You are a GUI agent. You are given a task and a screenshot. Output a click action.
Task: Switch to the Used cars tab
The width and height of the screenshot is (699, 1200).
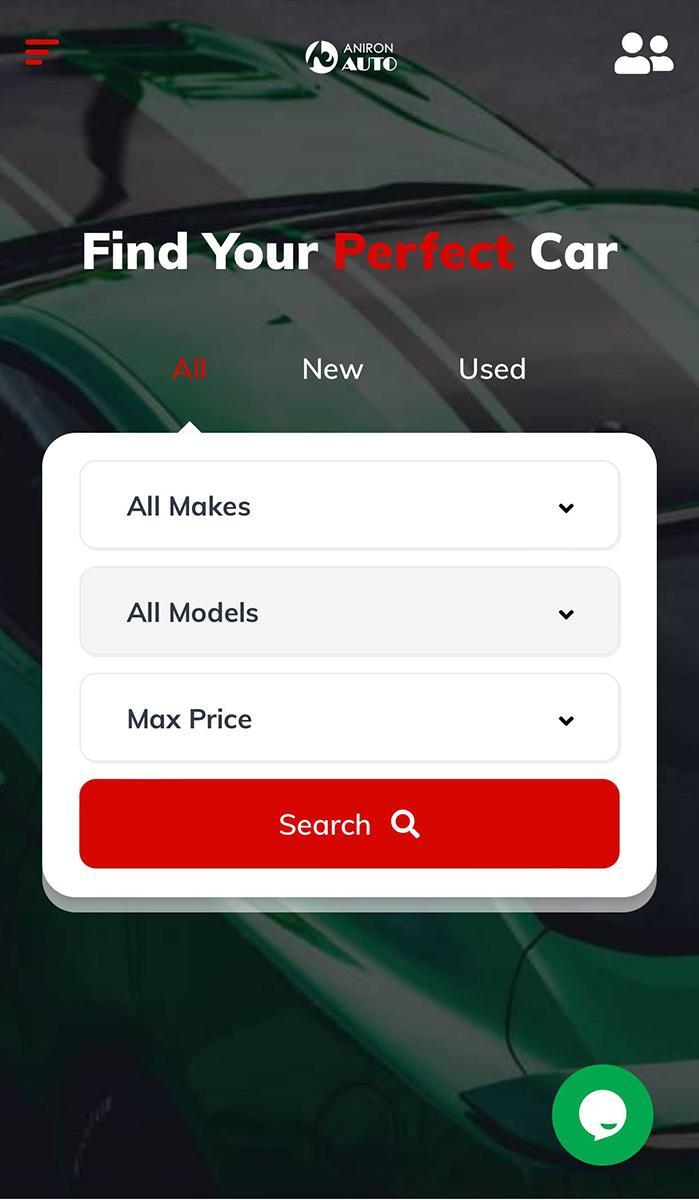click(491, 369)
